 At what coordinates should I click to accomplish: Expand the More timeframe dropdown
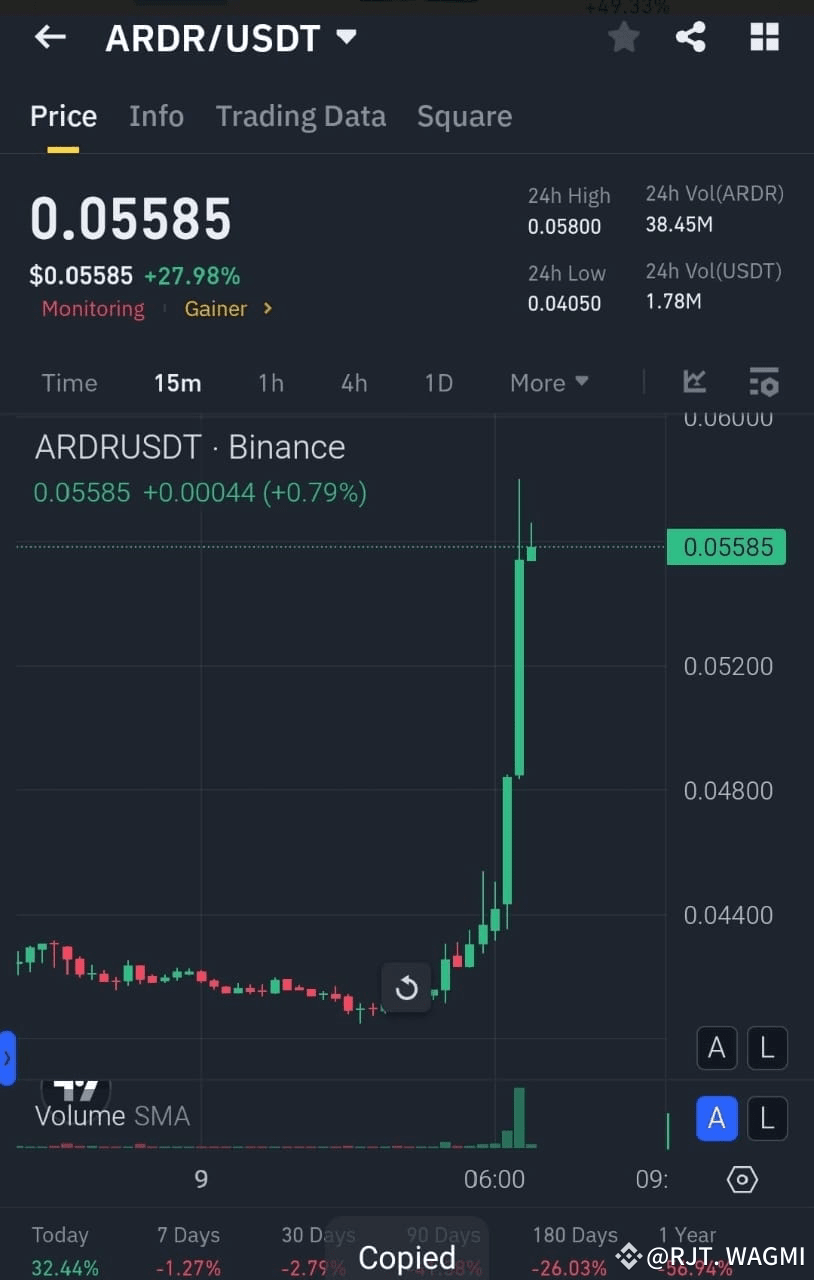548,382
